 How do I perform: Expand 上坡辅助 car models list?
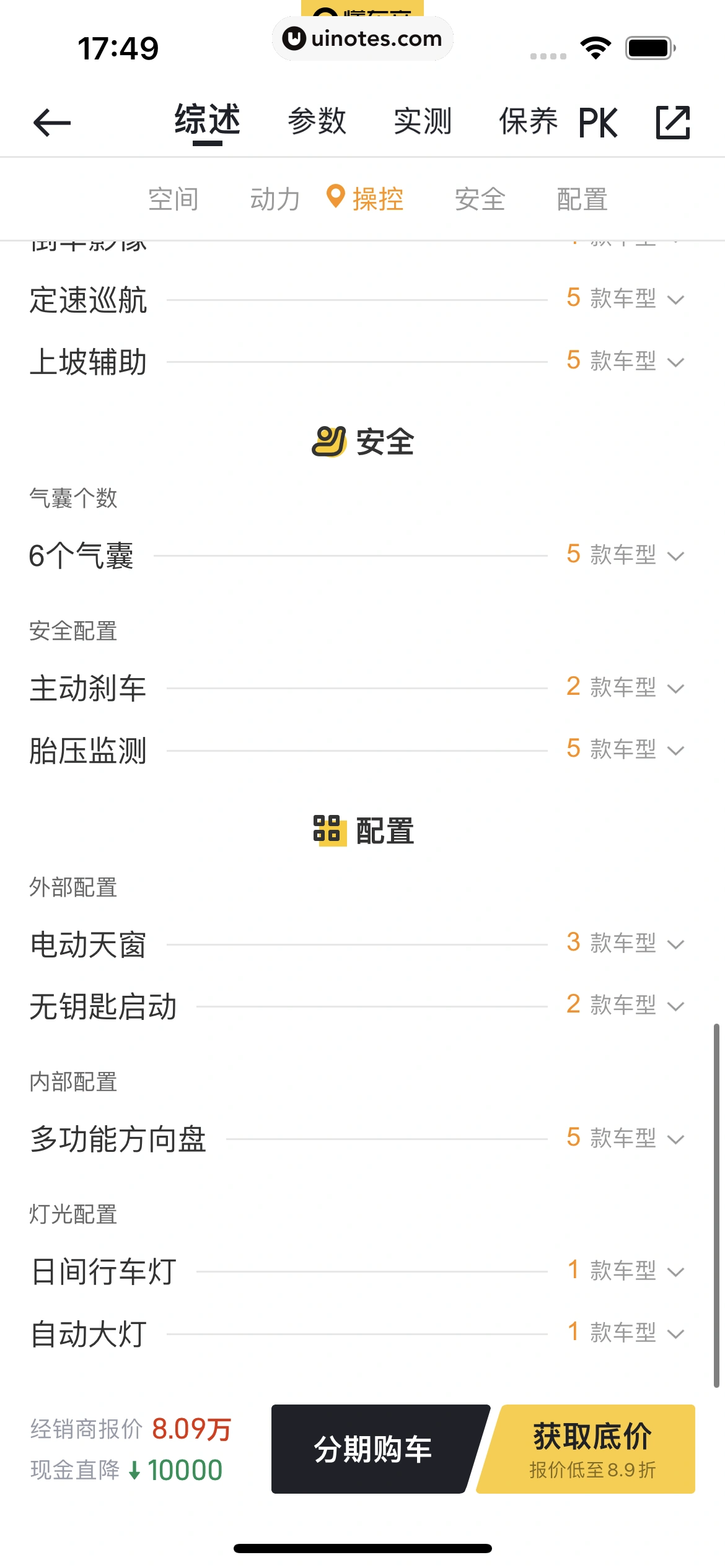point(625,361)
